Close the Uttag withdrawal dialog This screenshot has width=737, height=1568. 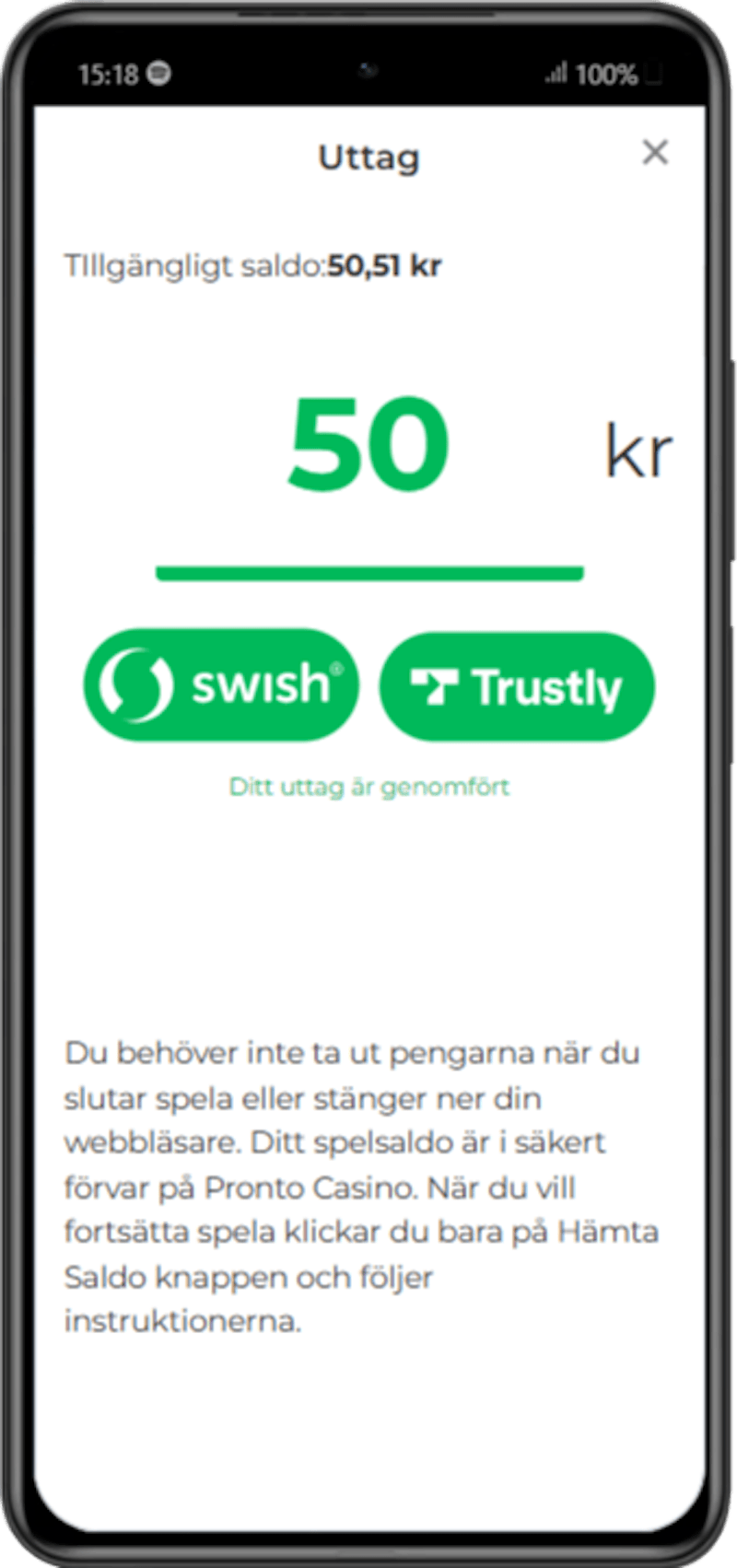click(655, 152)
